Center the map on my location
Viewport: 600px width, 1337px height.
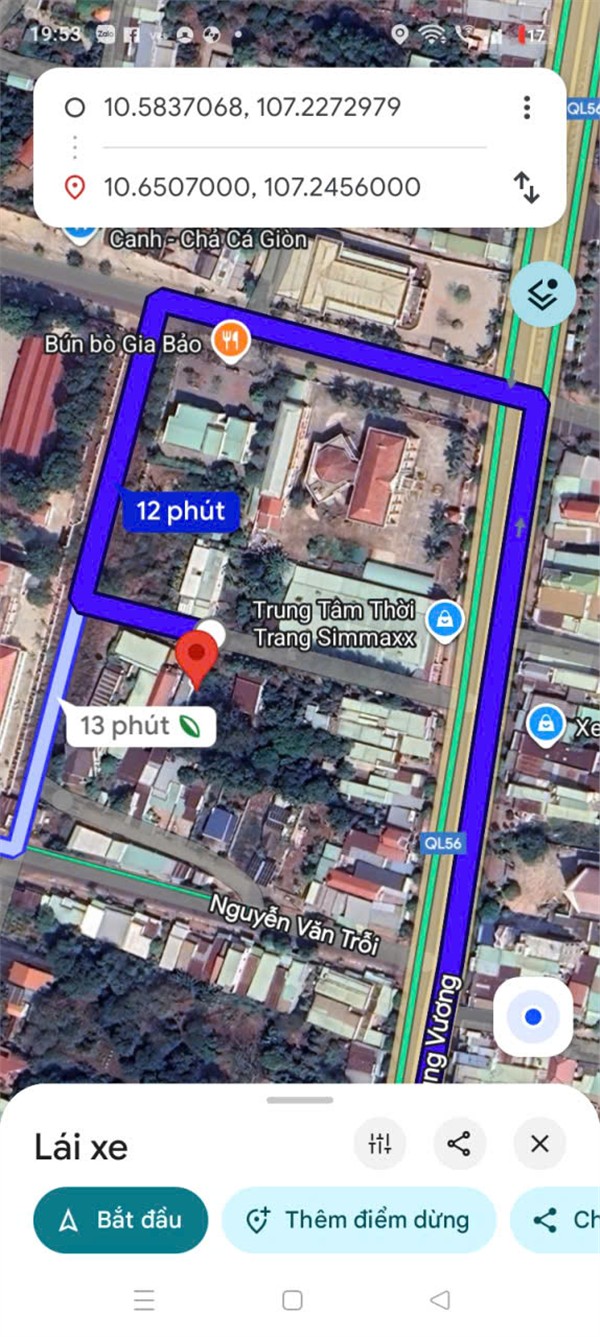click(533, 1017)
